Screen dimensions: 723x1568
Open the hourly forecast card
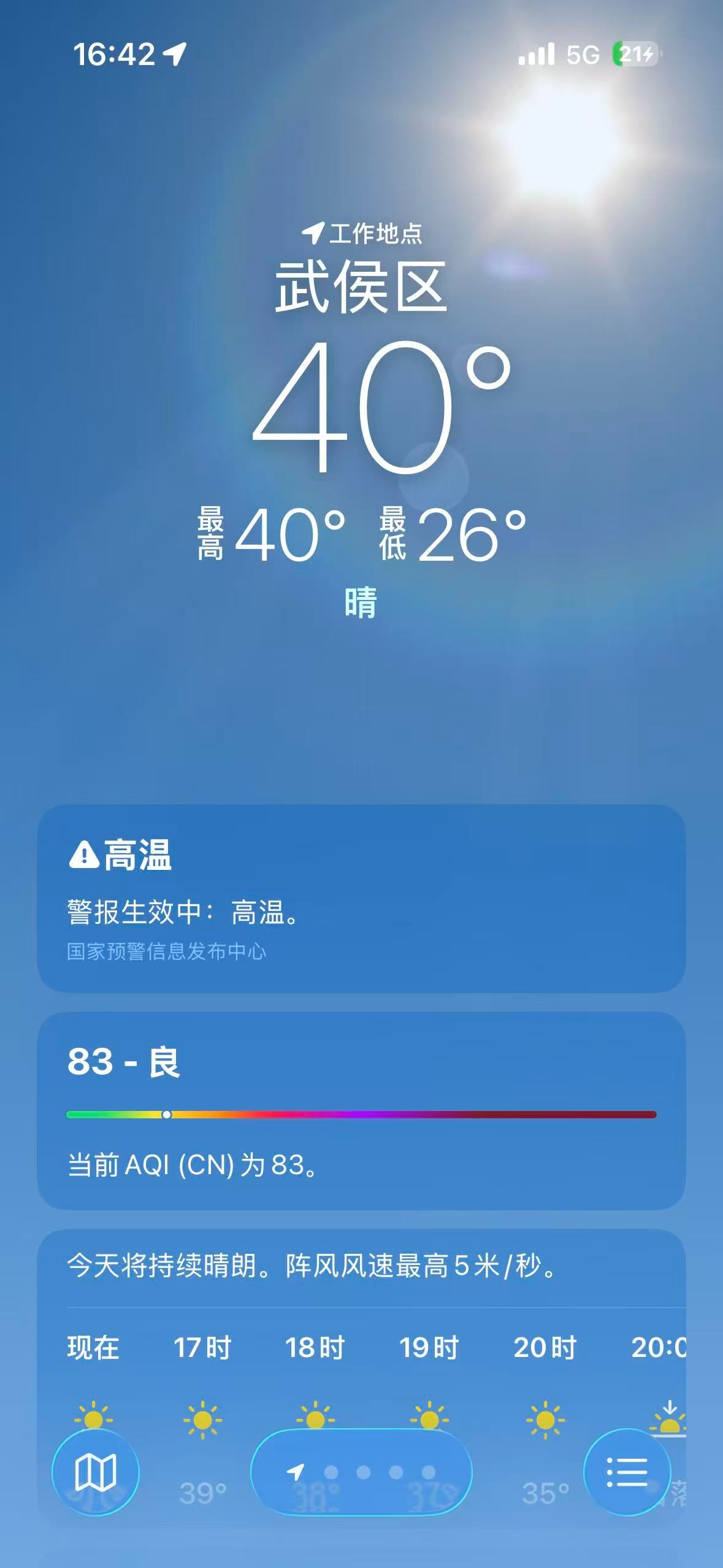(361, 1374)
